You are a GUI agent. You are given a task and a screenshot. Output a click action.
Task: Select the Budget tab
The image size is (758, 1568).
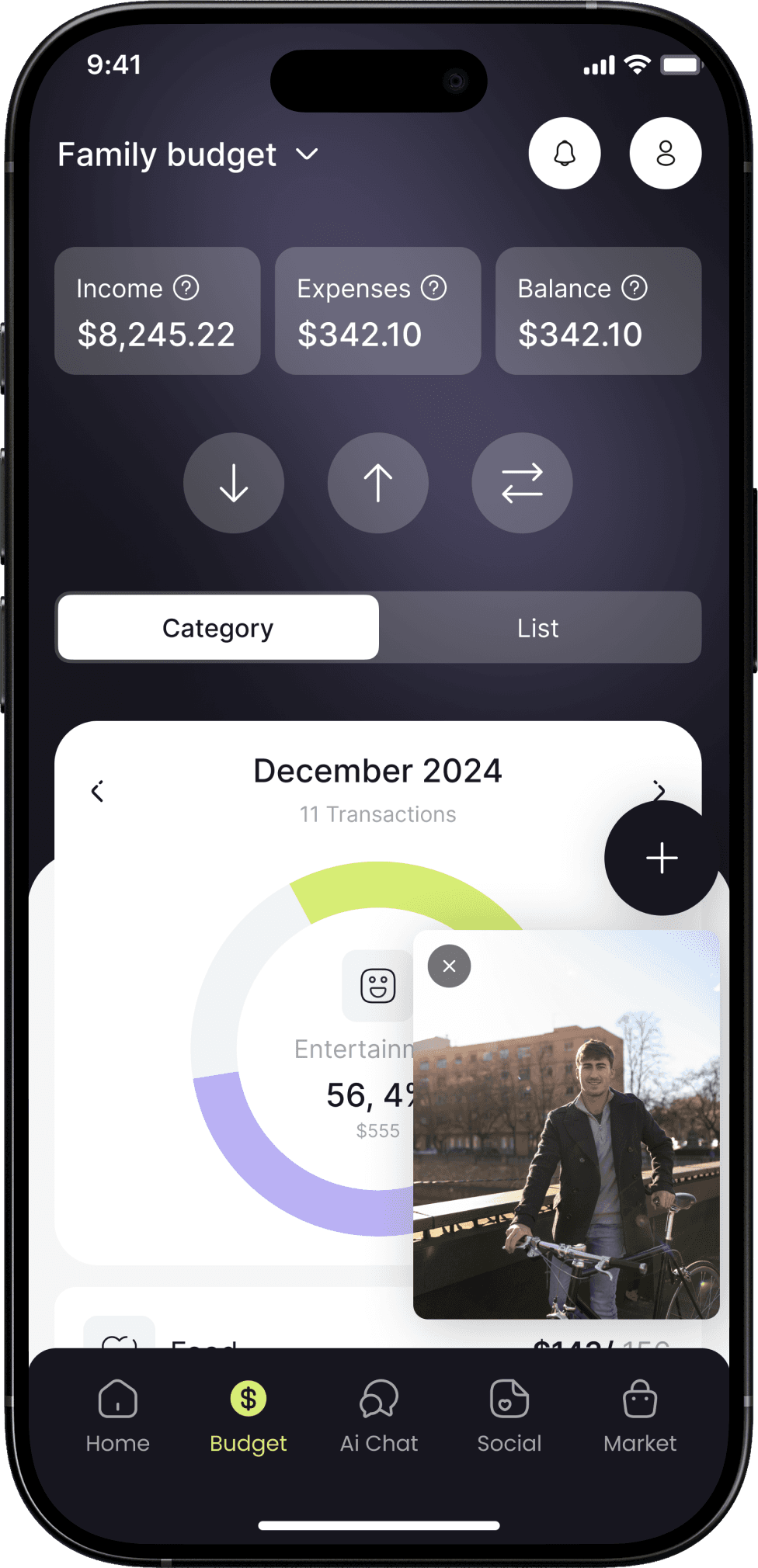(249, 1416)
